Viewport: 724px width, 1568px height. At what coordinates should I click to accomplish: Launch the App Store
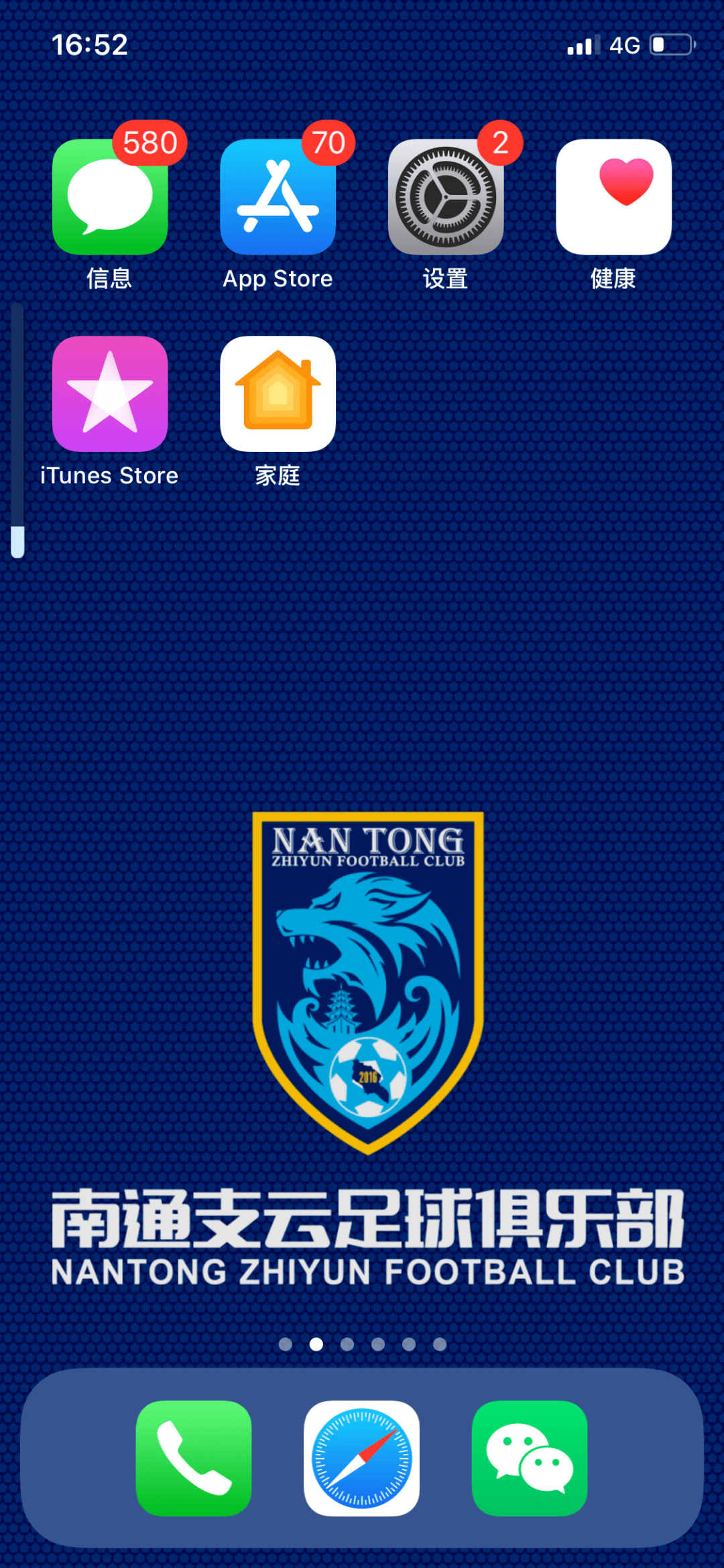(278, 197)
